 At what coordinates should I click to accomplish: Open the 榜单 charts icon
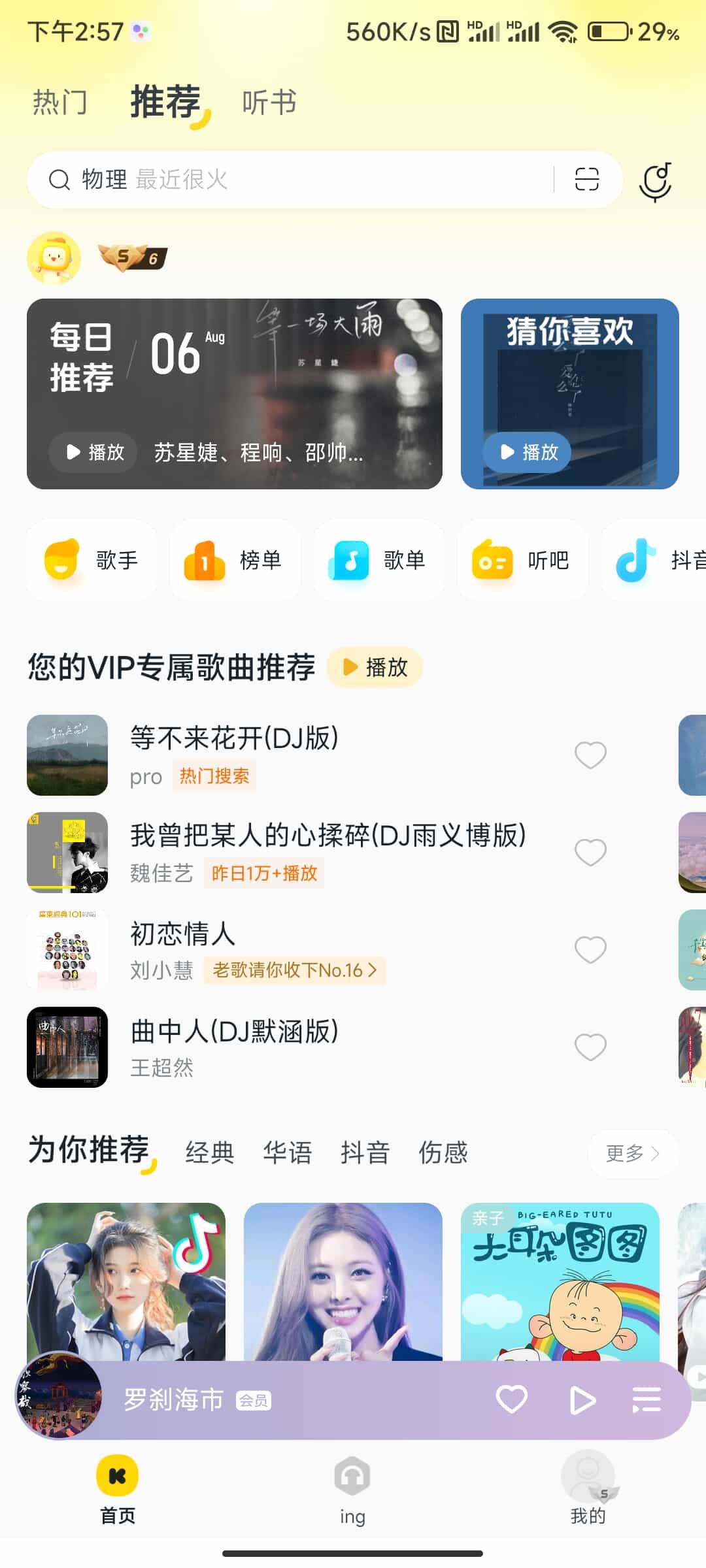pos(203,561)
